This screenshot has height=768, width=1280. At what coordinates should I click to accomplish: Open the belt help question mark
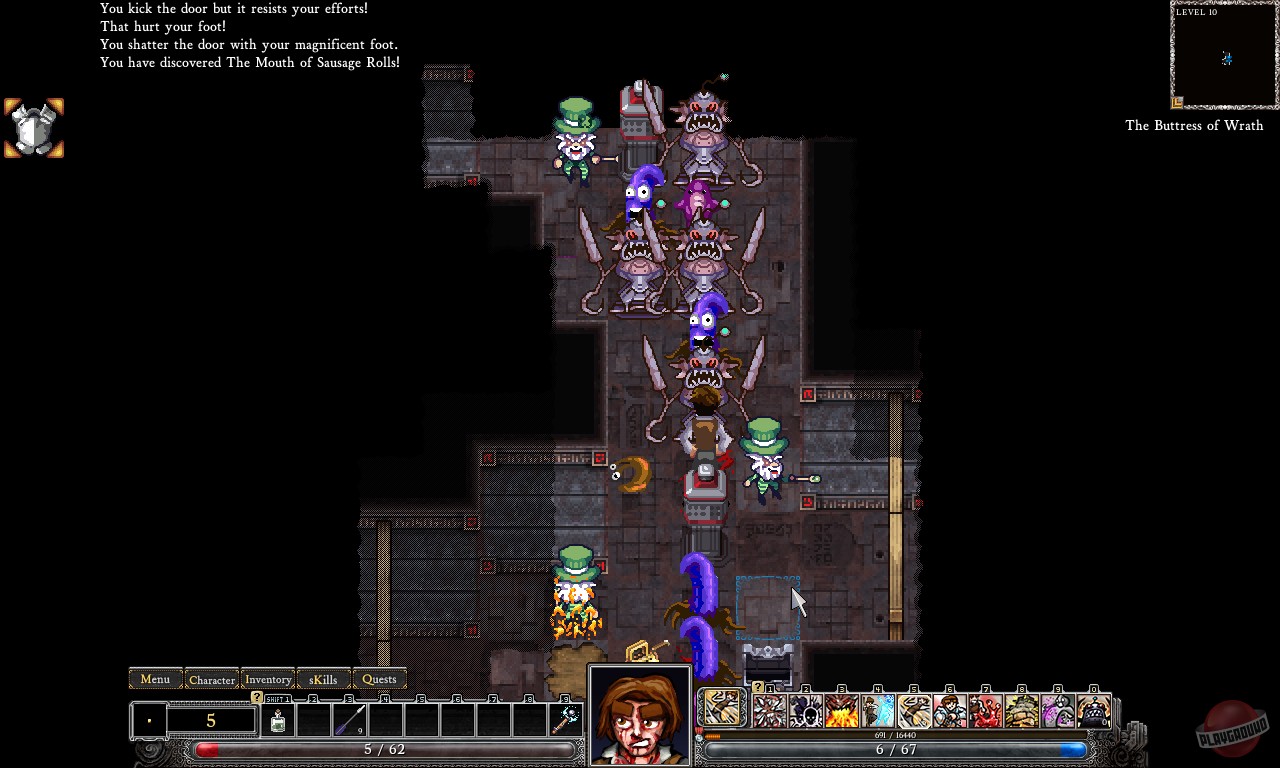tap(257, 698)
